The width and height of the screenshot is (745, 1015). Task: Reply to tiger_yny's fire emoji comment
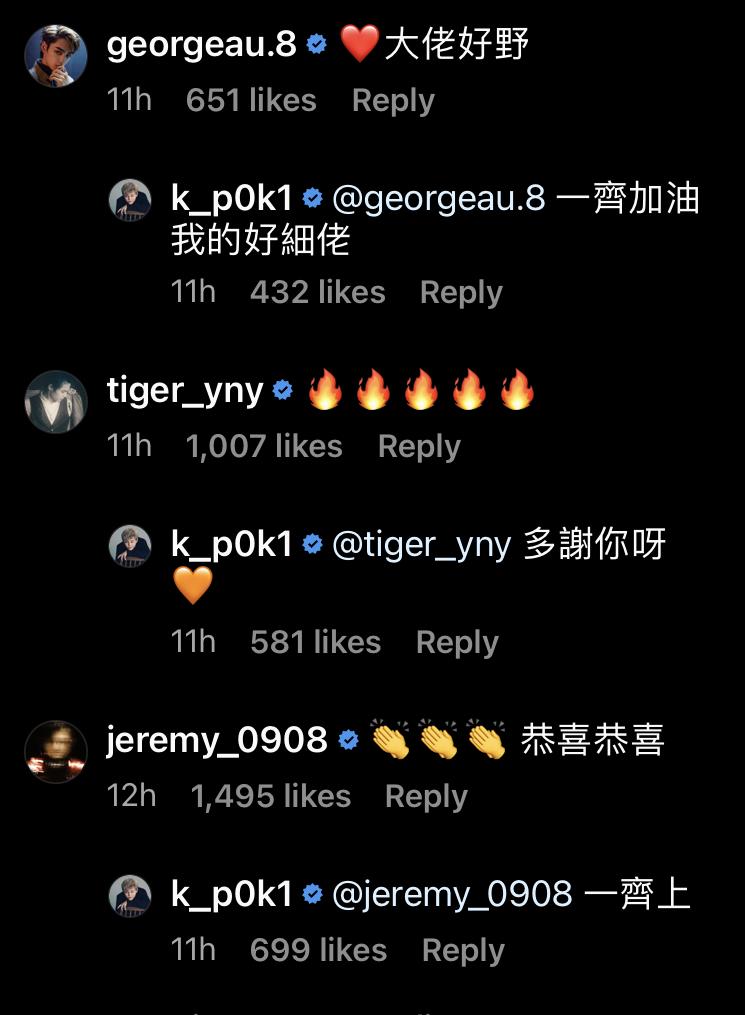pyautogui.click(x=419, y=447)
